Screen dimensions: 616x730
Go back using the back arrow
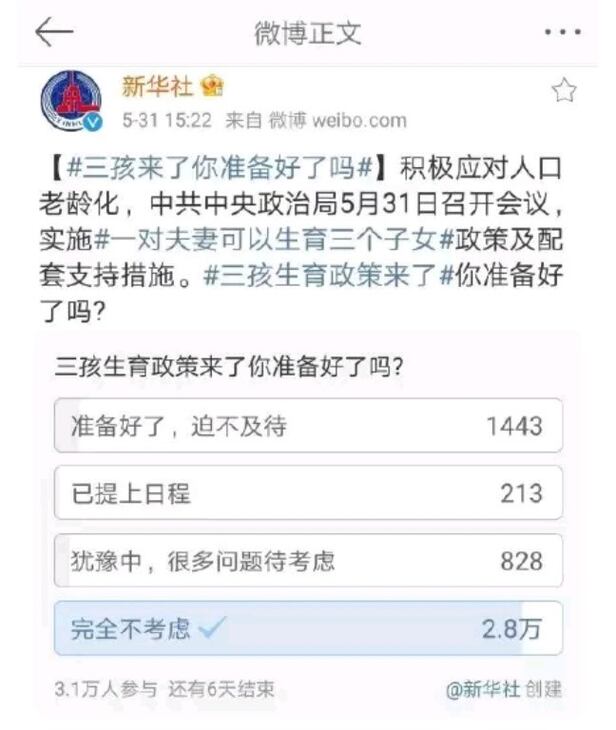click(54, 33)
